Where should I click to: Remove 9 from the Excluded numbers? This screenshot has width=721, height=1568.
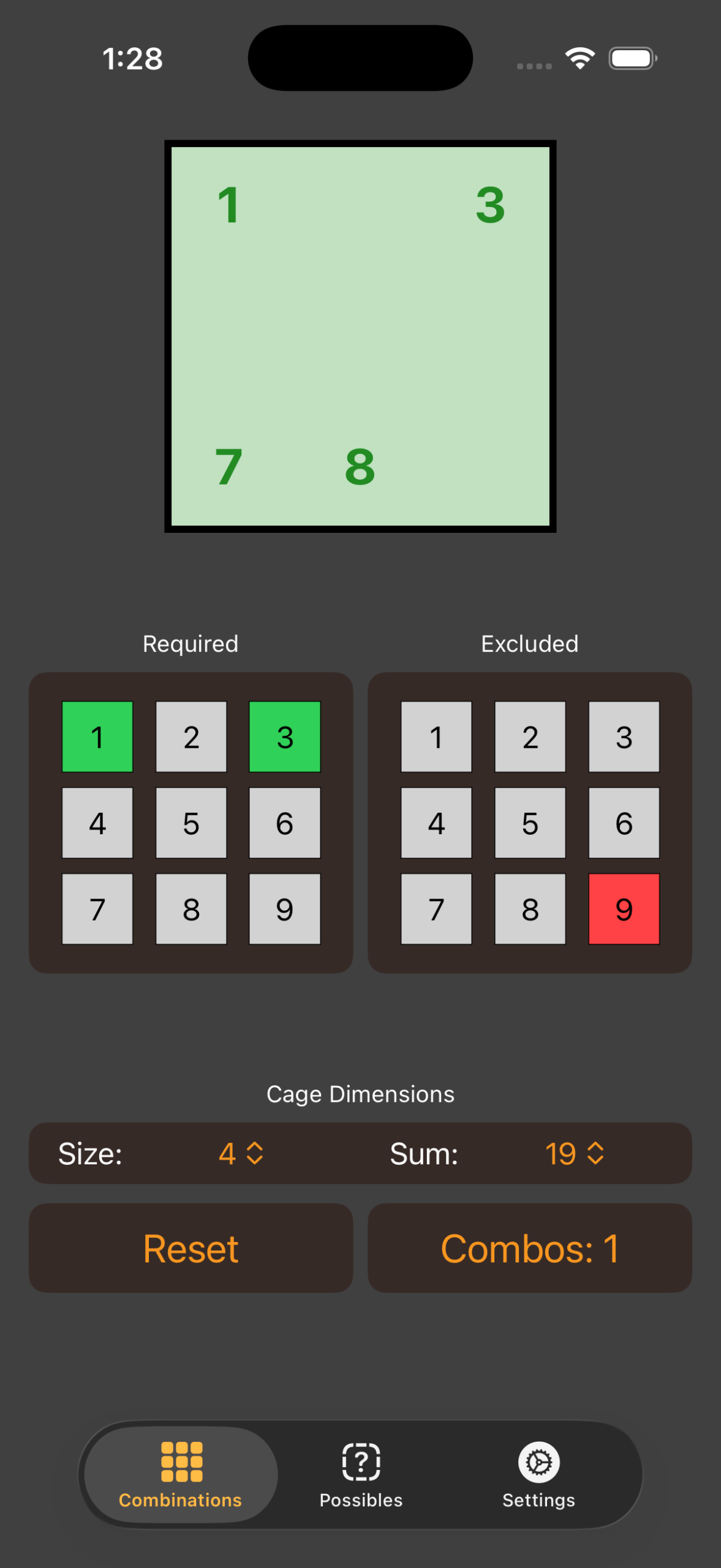point(624,909)
